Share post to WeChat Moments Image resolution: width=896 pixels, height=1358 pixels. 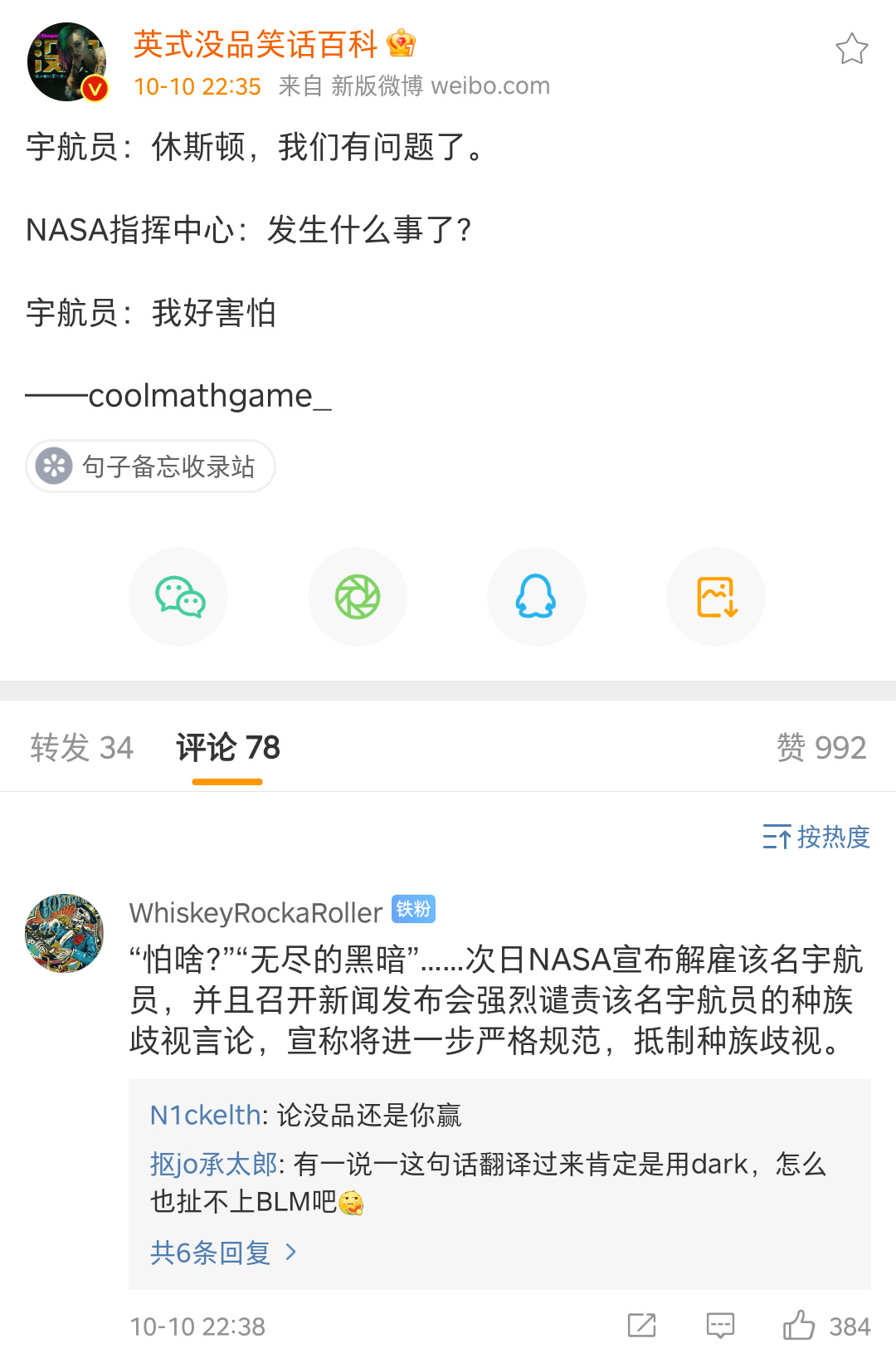358,597
